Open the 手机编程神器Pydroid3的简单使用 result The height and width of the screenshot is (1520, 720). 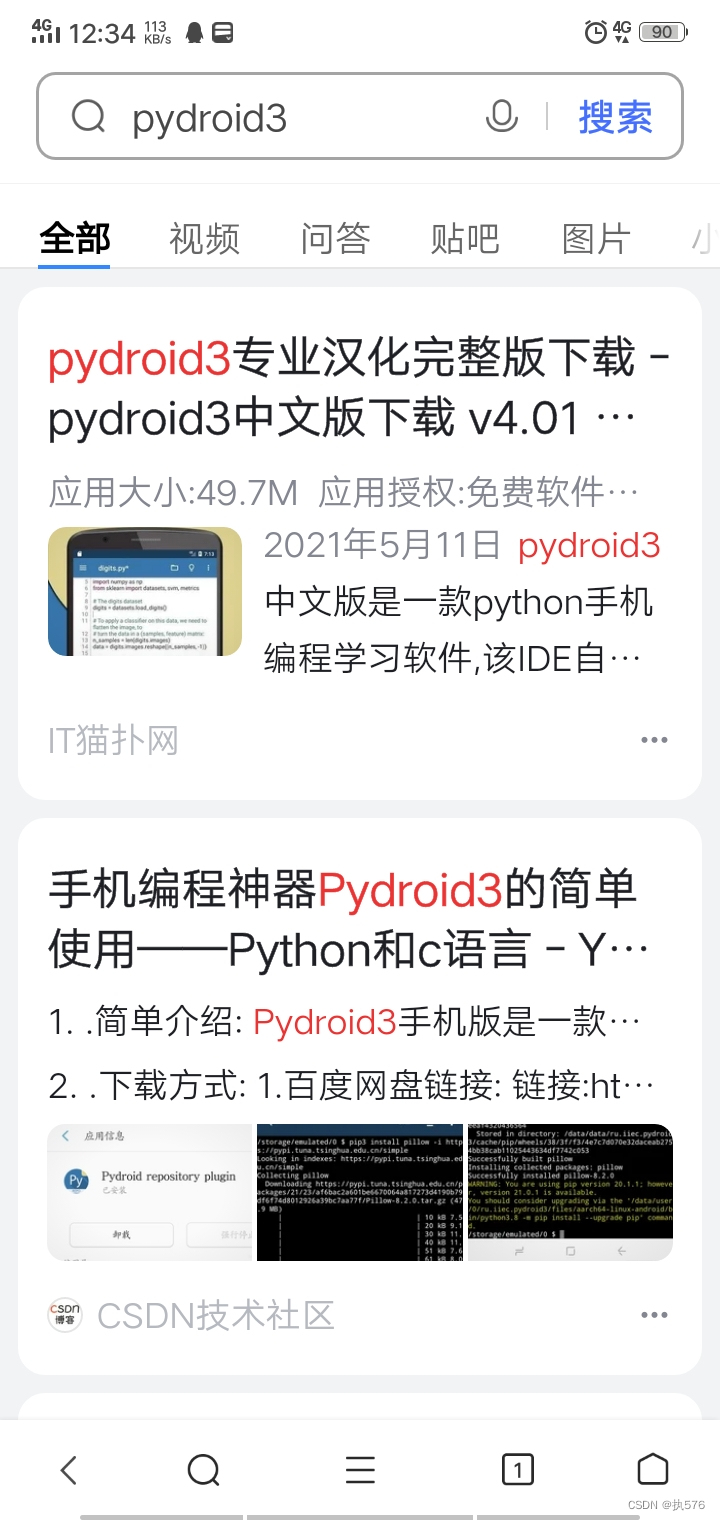350,919
